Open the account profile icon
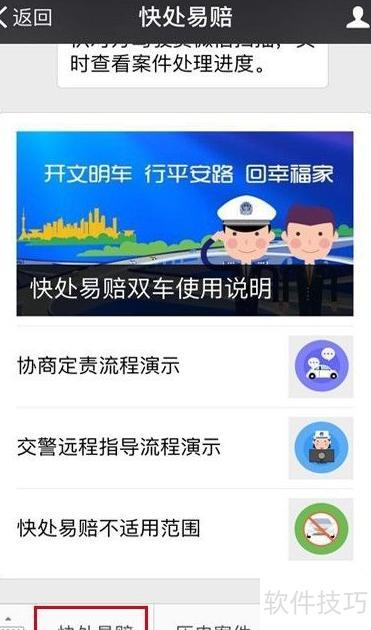371x630 pixels. [x=357, y=17]
